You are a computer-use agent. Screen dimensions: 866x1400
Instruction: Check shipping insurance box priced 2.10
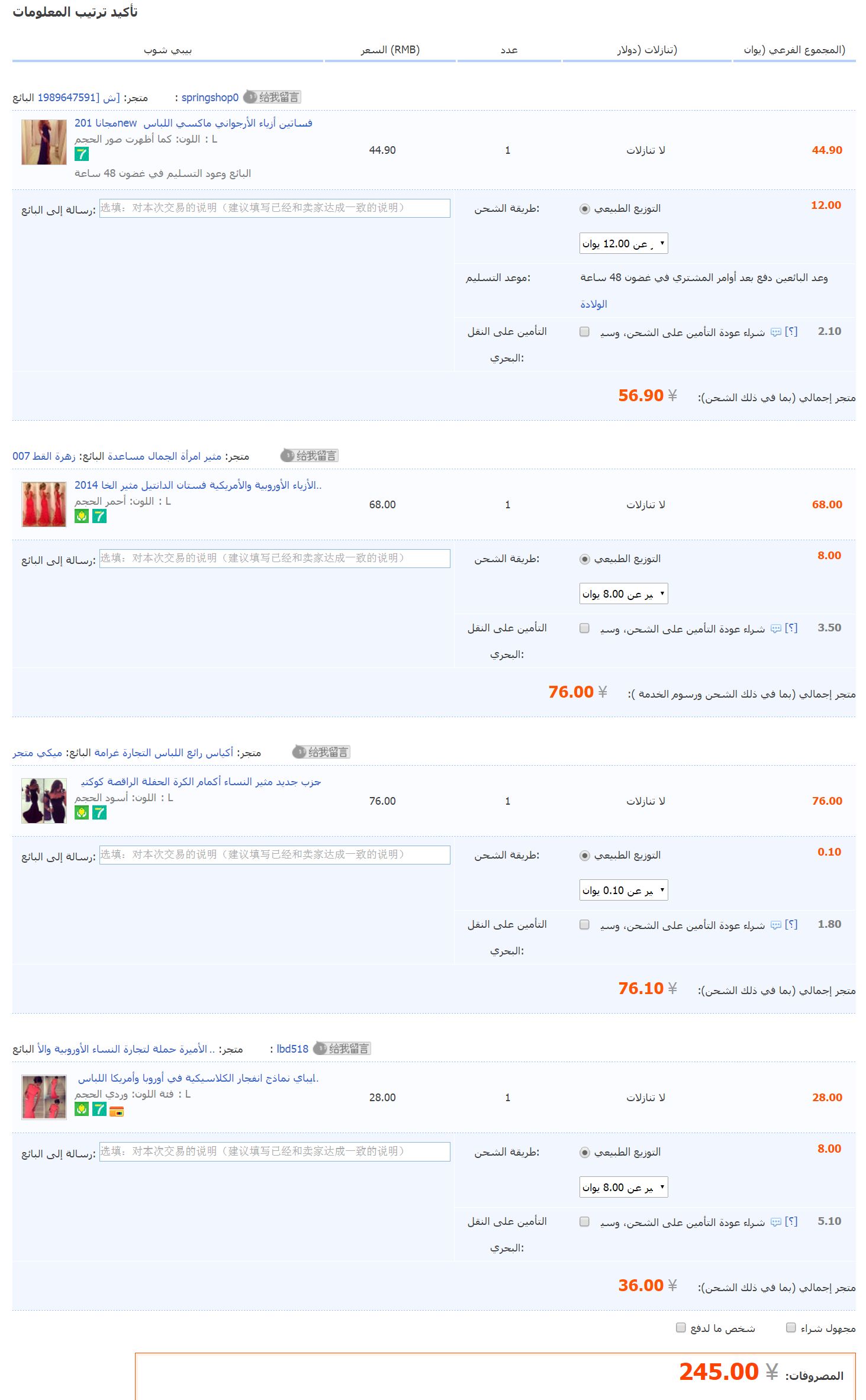coord(584,332)
